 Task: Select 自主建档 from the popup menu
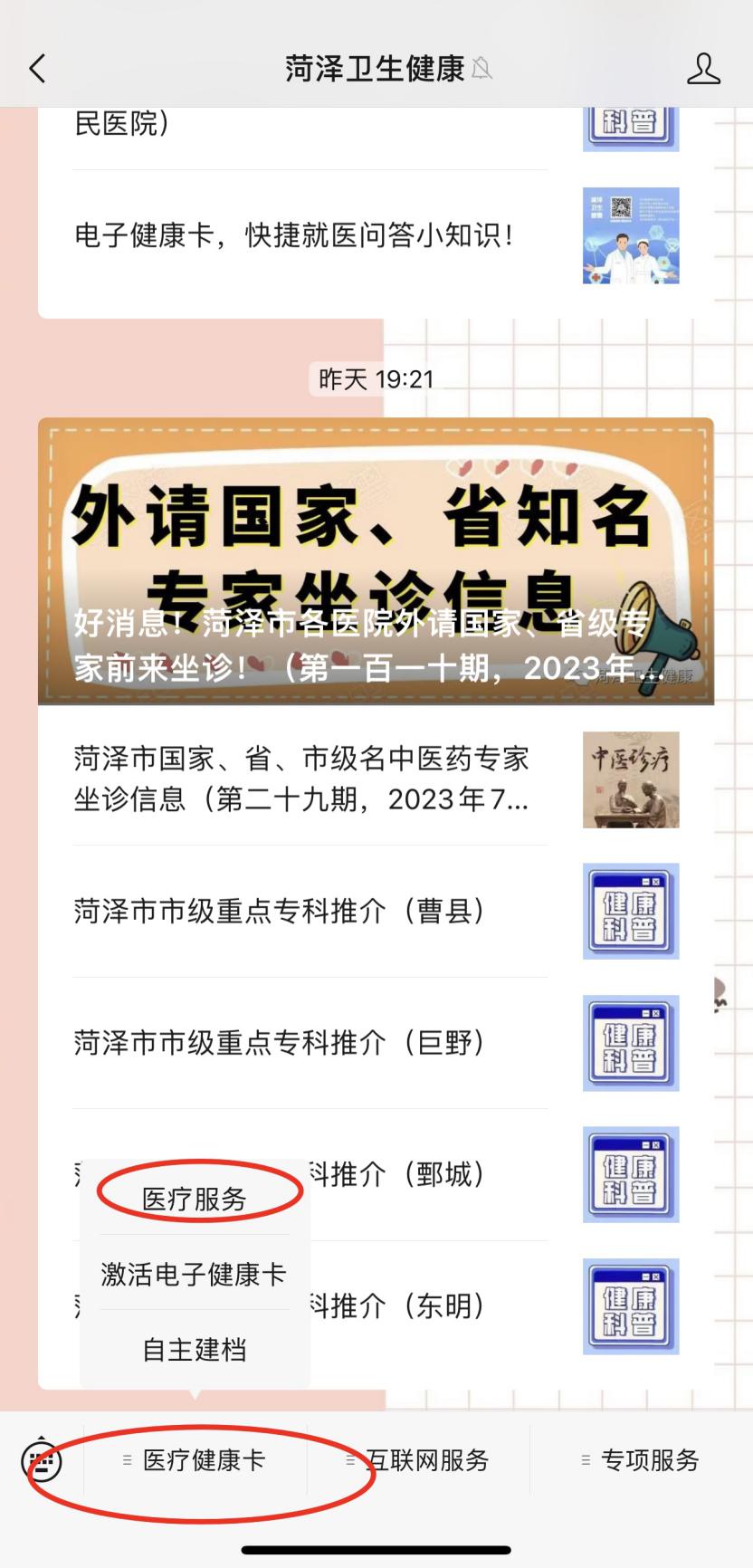click(x=195, y=1350)
